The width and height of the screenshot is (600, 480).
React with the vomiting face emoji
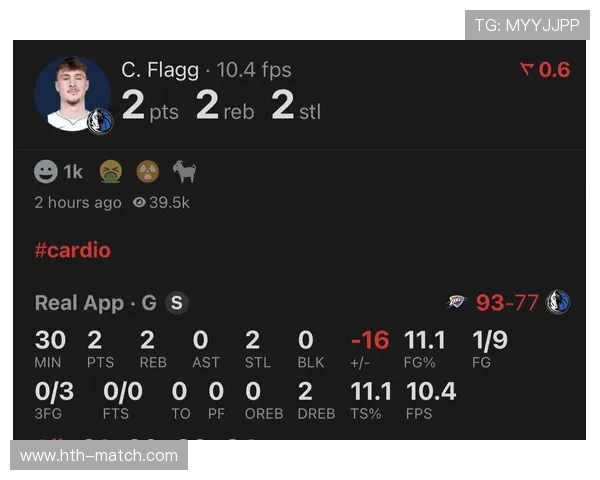[x=110, y=172]
